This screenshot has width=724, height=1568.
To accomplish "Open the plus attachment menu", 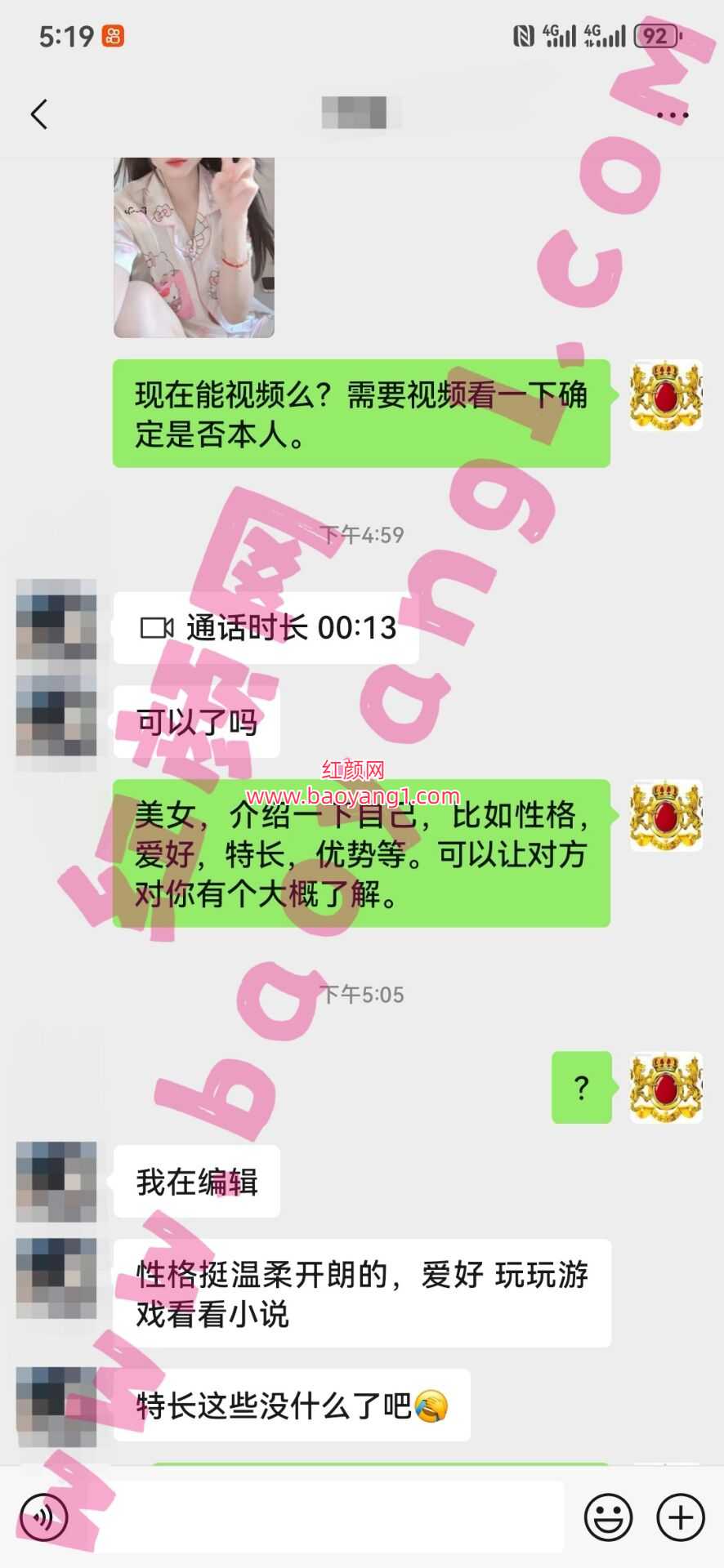I will click(680, 1517).
